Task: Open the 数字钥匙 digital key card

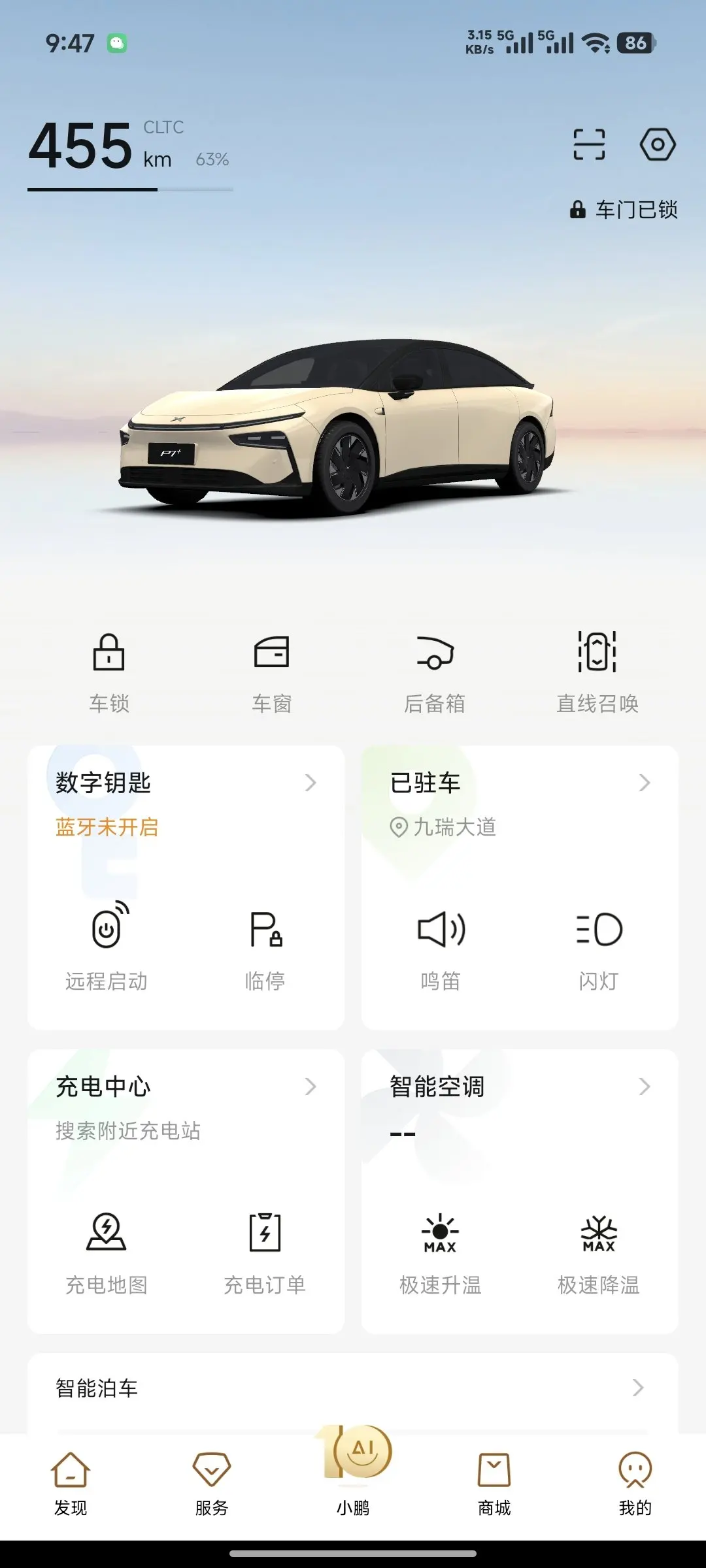Action: pos(186,783)
